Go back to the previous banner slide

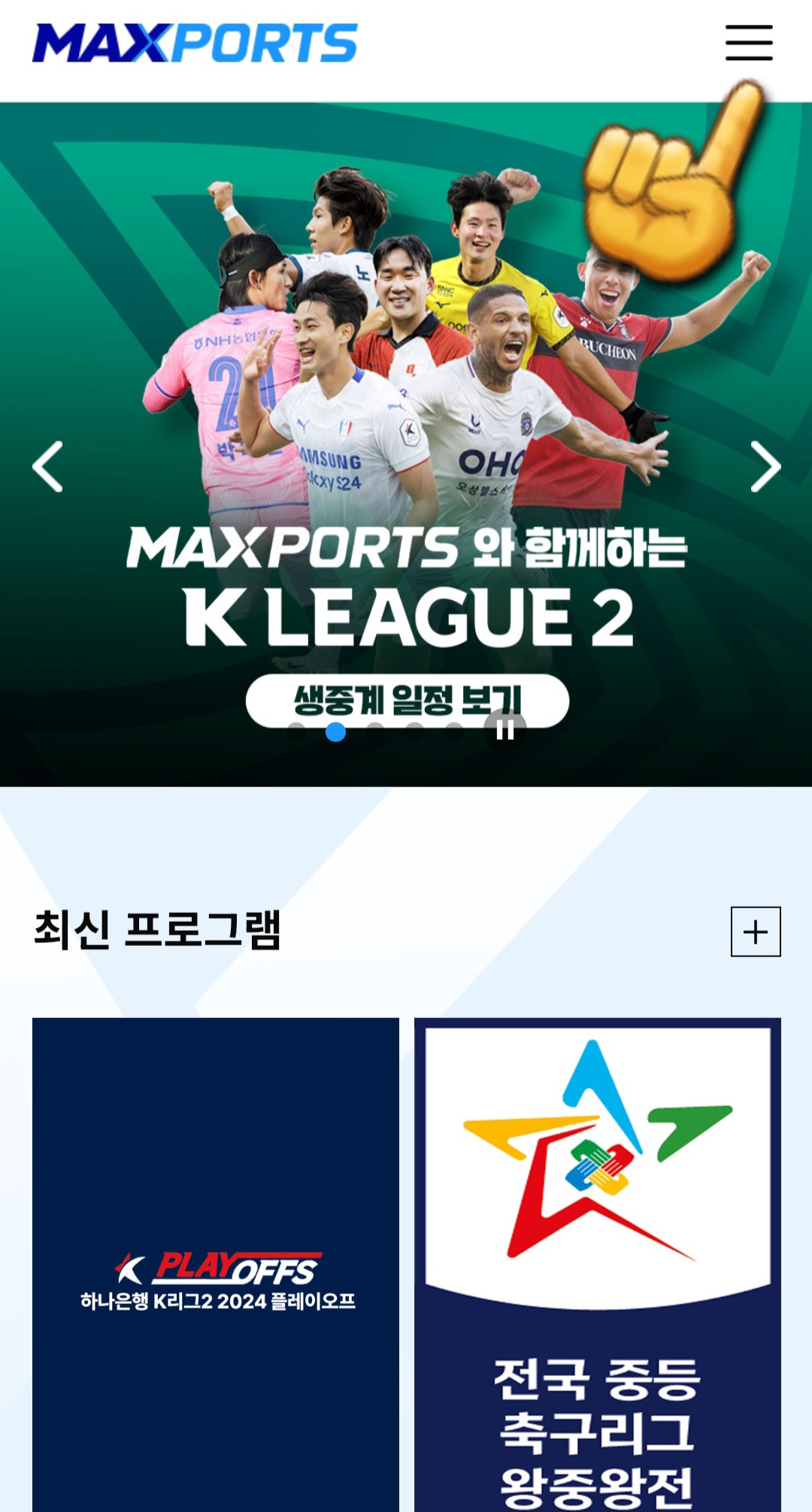(x=45, y=466)
